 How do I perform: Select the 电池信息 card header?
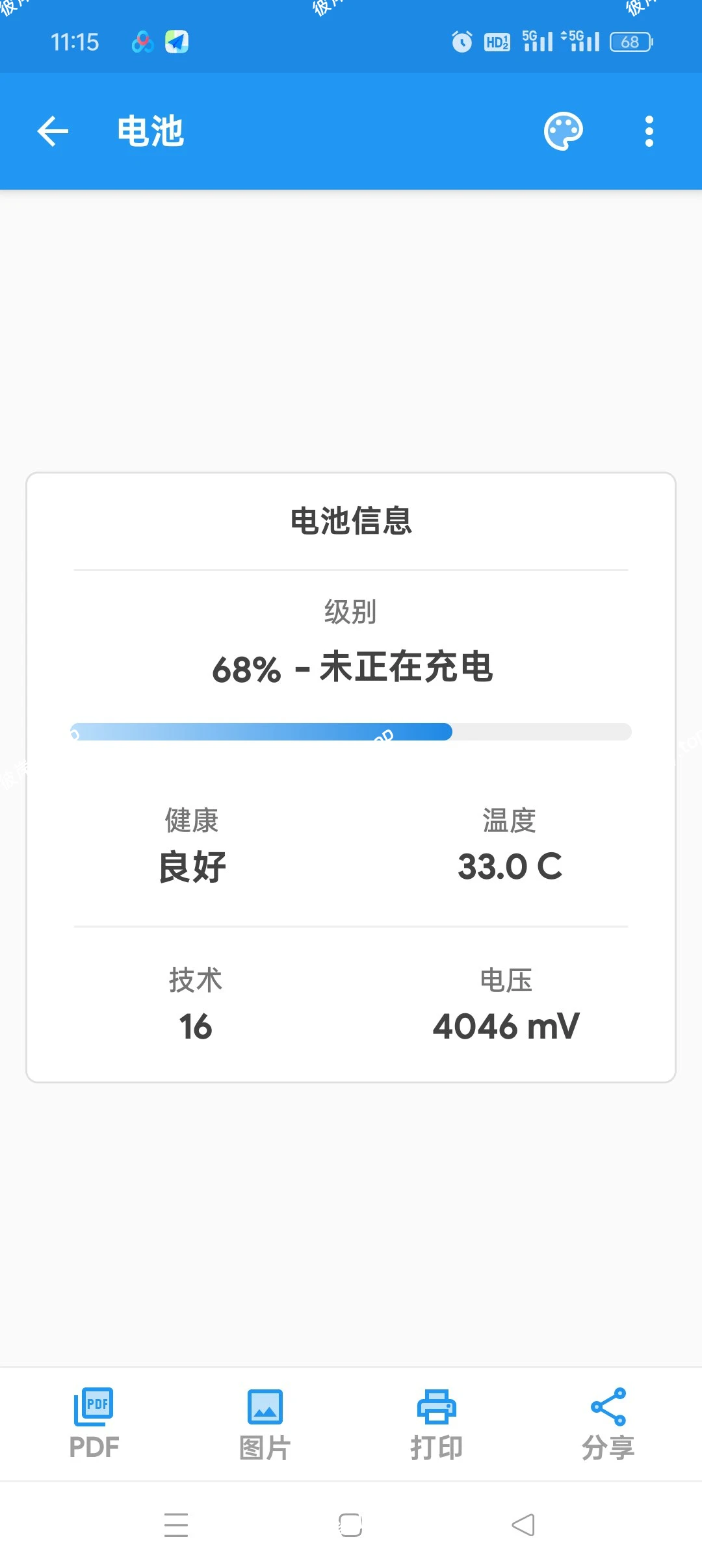[x=351, y=523]
